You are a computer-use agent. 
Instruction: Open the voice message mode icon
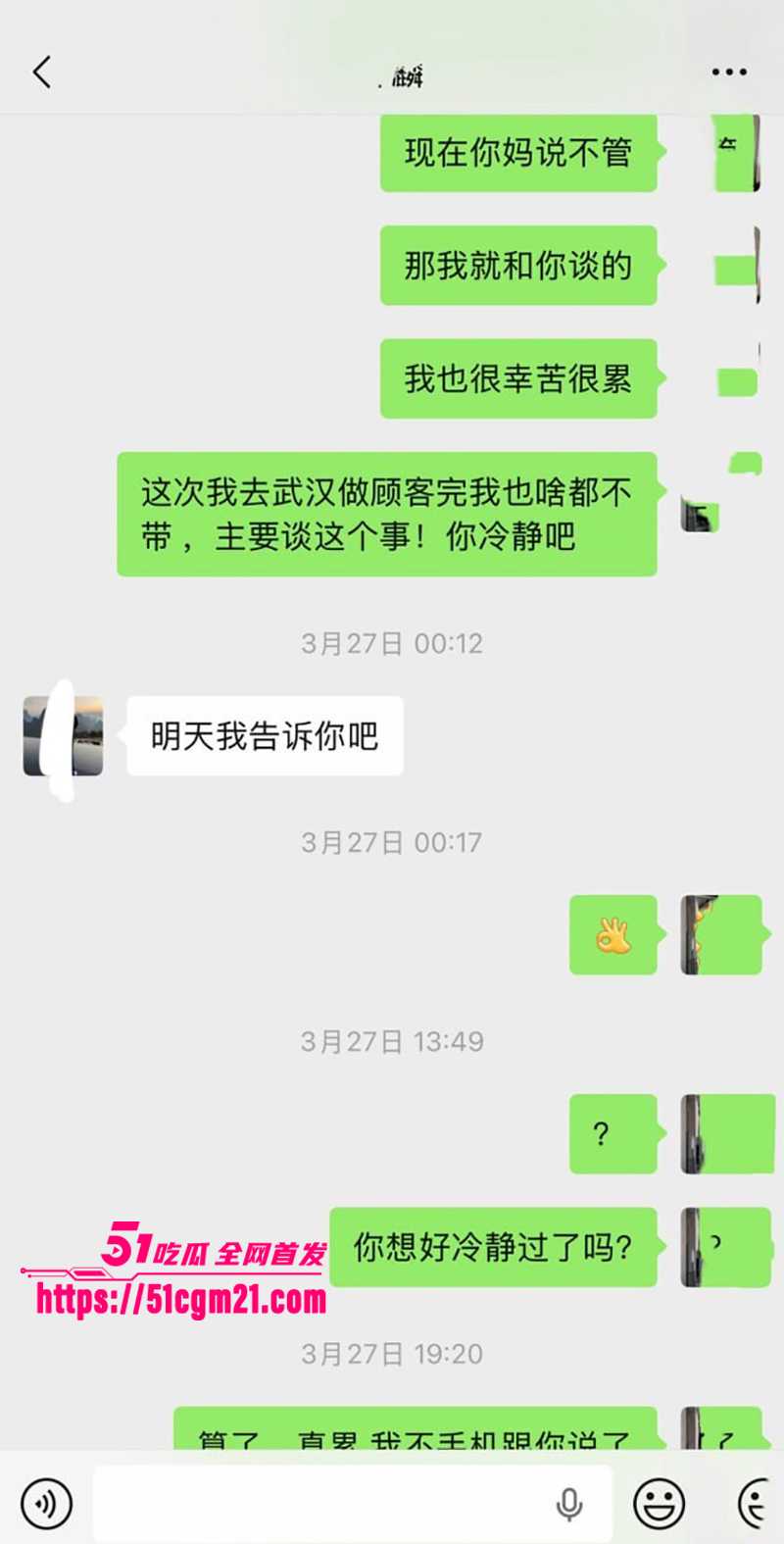pos(44,1503)
